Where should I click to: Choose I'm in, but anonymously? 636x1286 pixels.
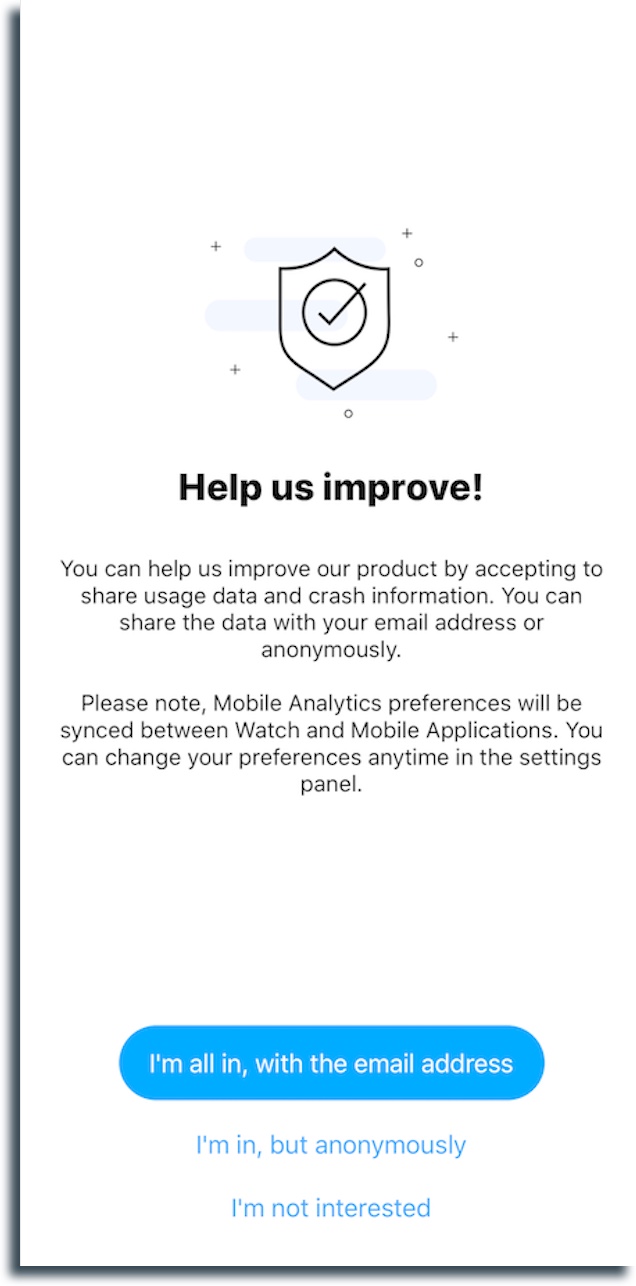pyautogui.click(x=330, y=1145)
